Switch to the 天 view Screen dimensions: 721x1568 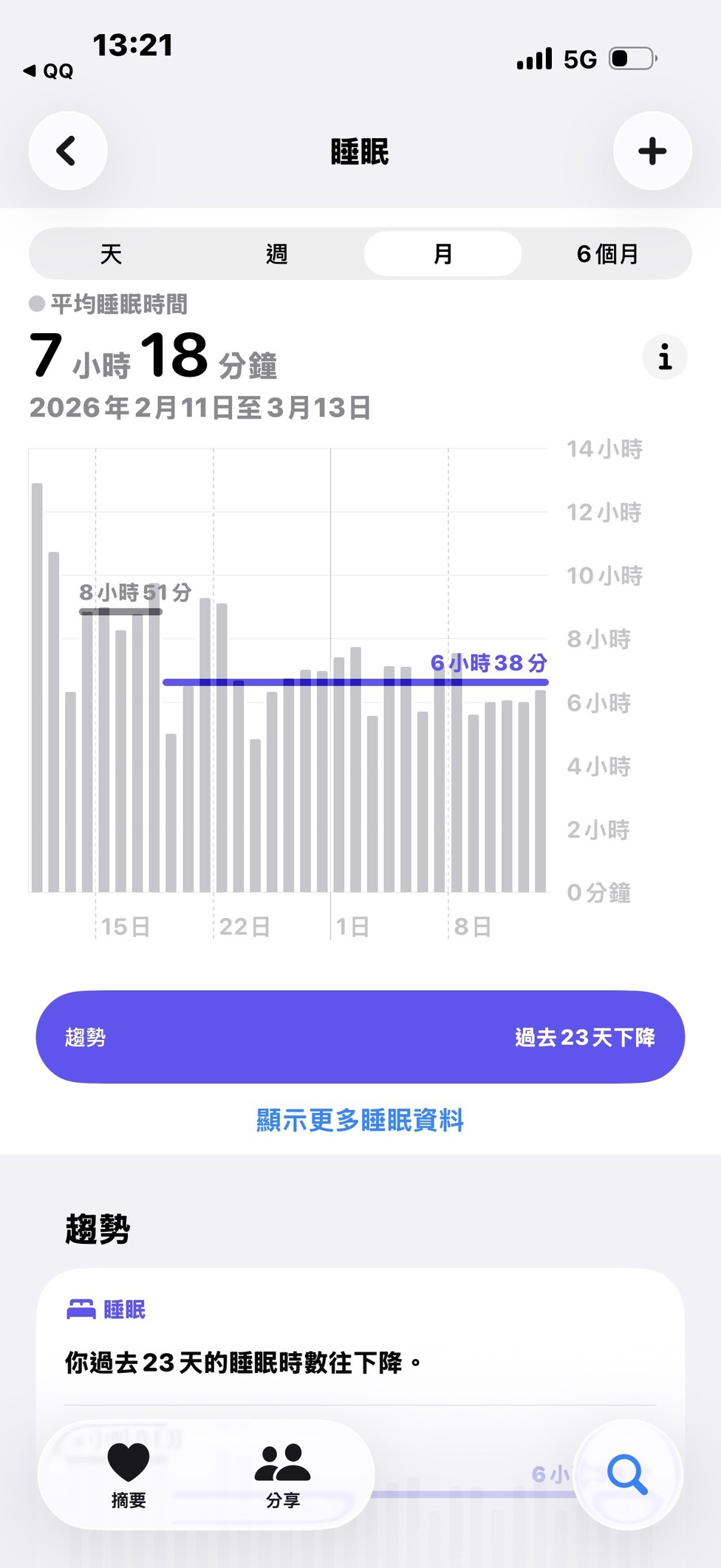click(112, 254)
